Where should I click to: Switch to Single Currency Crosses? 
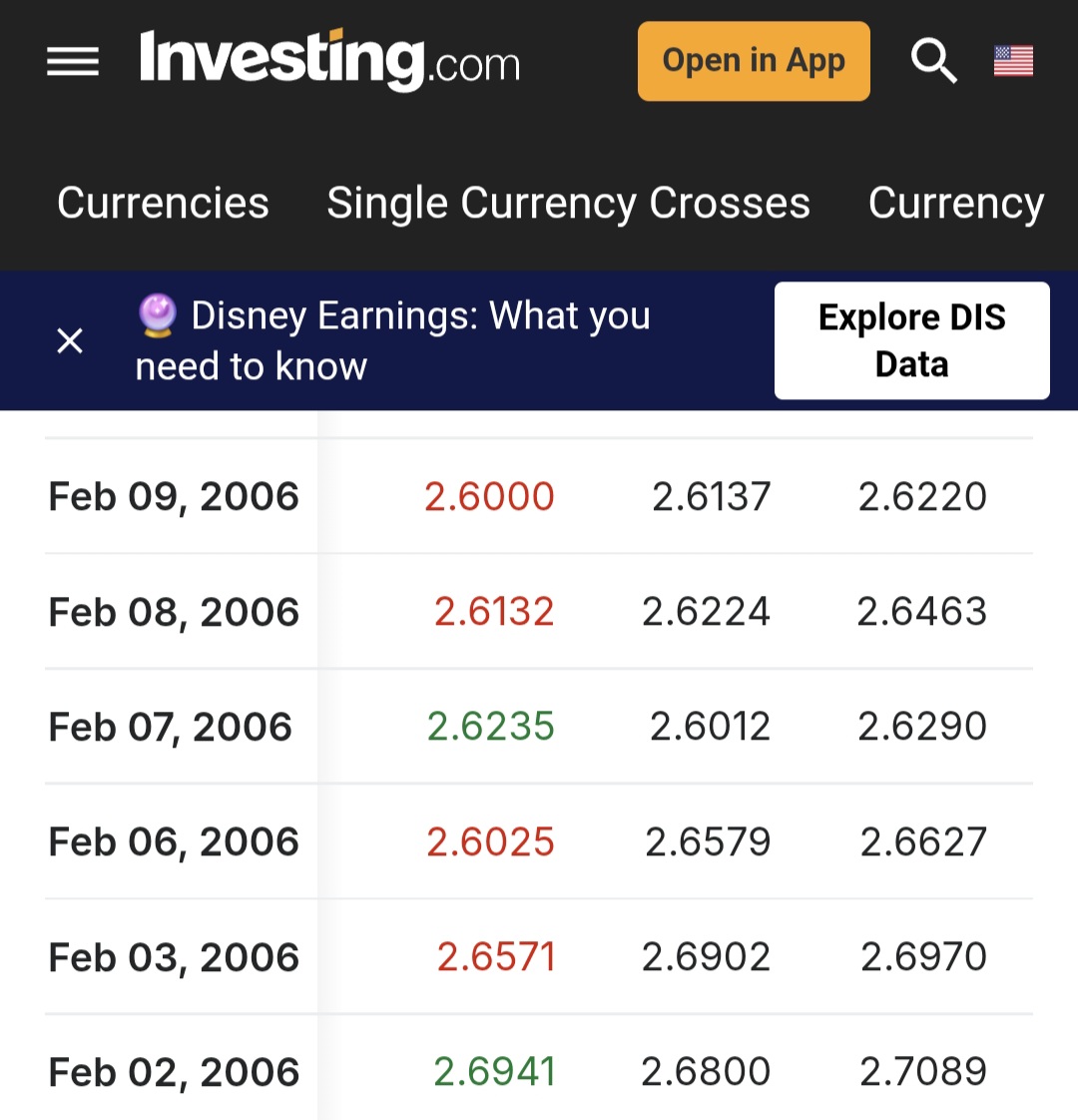pos(568,203)
